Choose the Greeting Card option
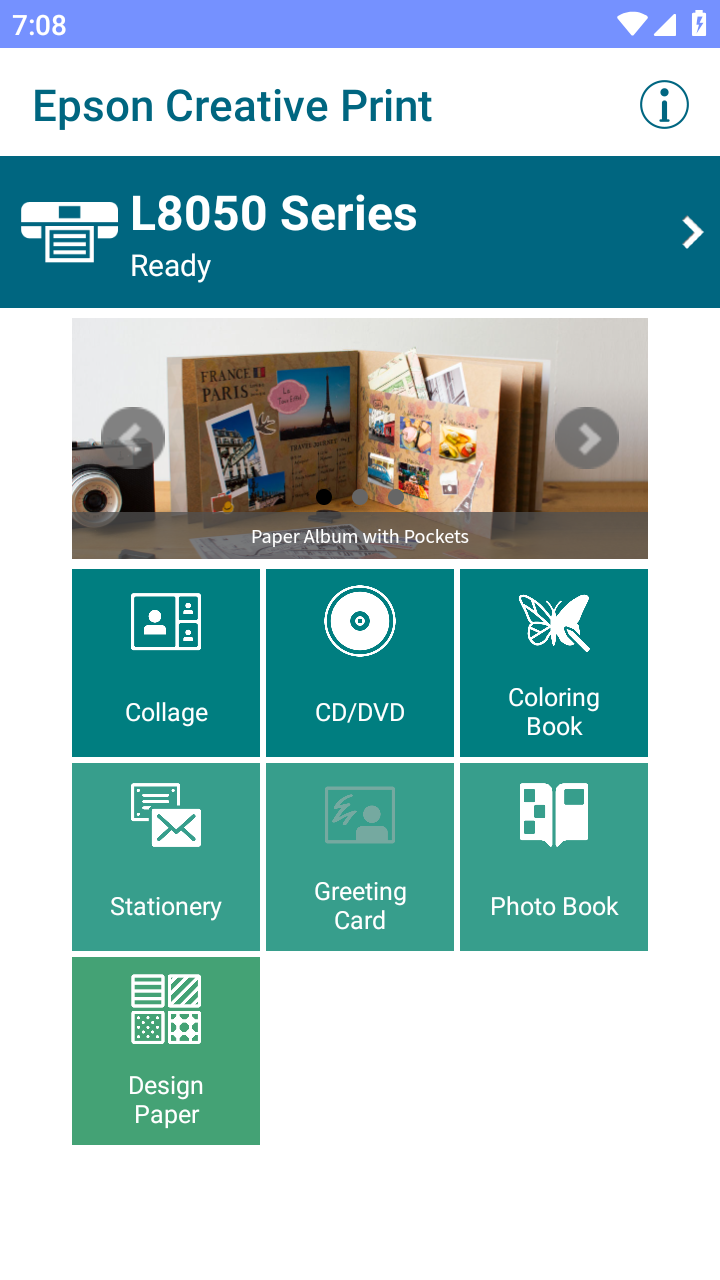This screenshot has height=1280, width=720. (x=360, y=856)
